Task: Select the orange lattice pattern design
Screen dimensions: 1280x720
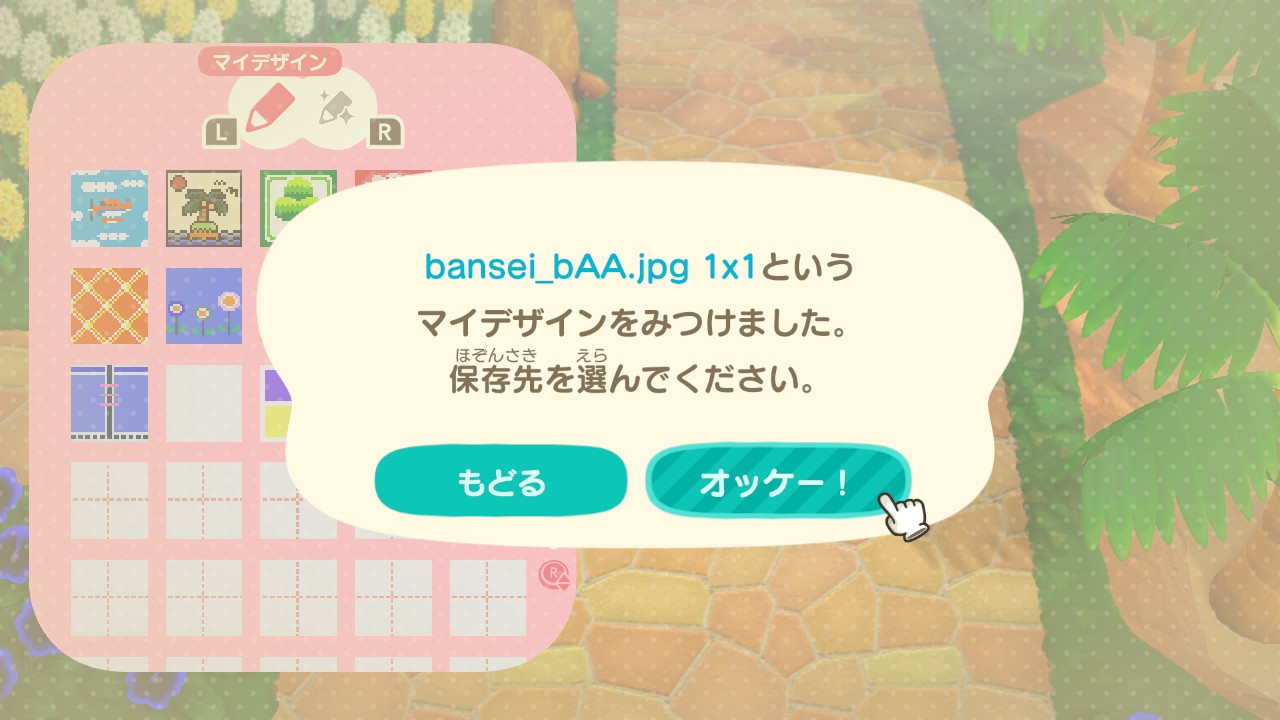Action: (x=109, y=305)
